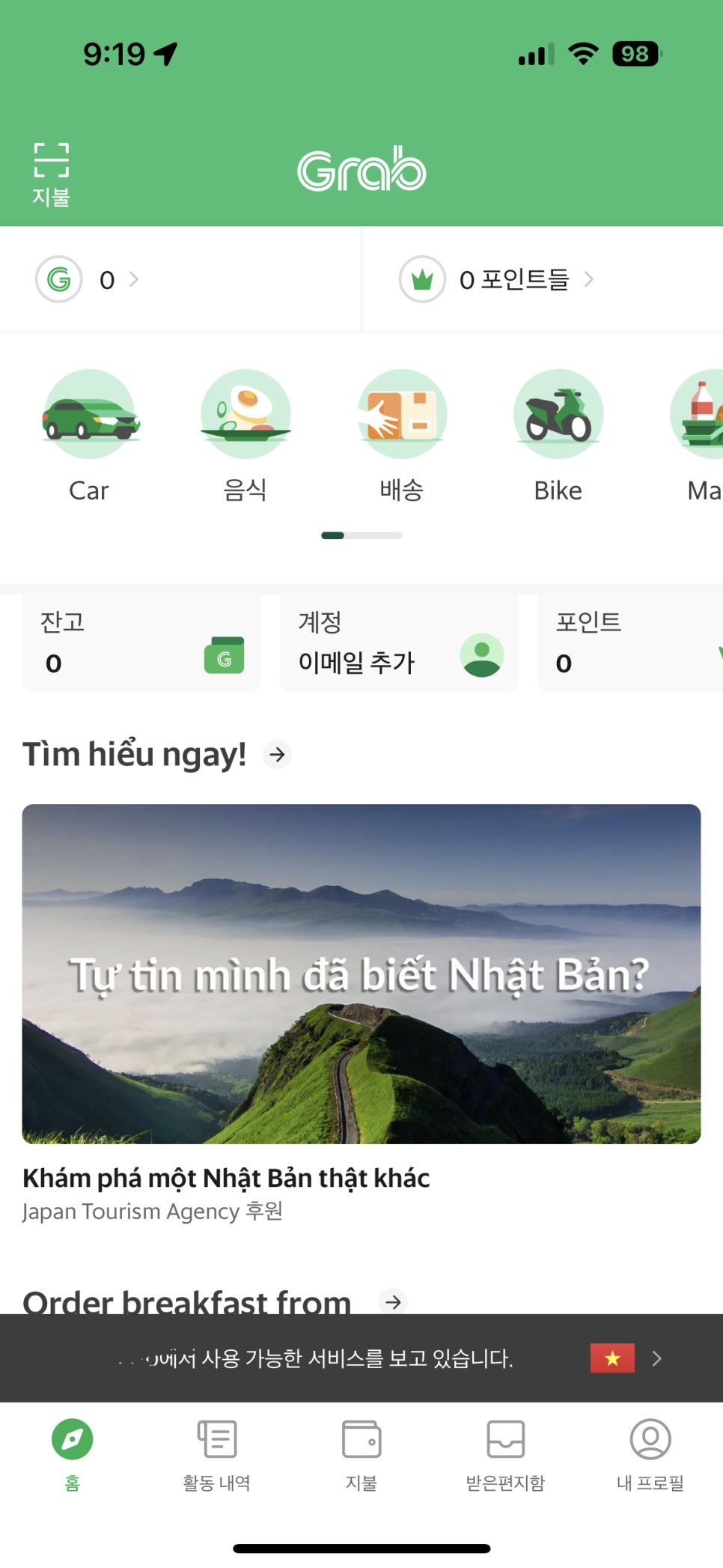Tap the 계정 이메일 추가 card
This screenshot has width=723, height=1568.
(x=399, y=642)
